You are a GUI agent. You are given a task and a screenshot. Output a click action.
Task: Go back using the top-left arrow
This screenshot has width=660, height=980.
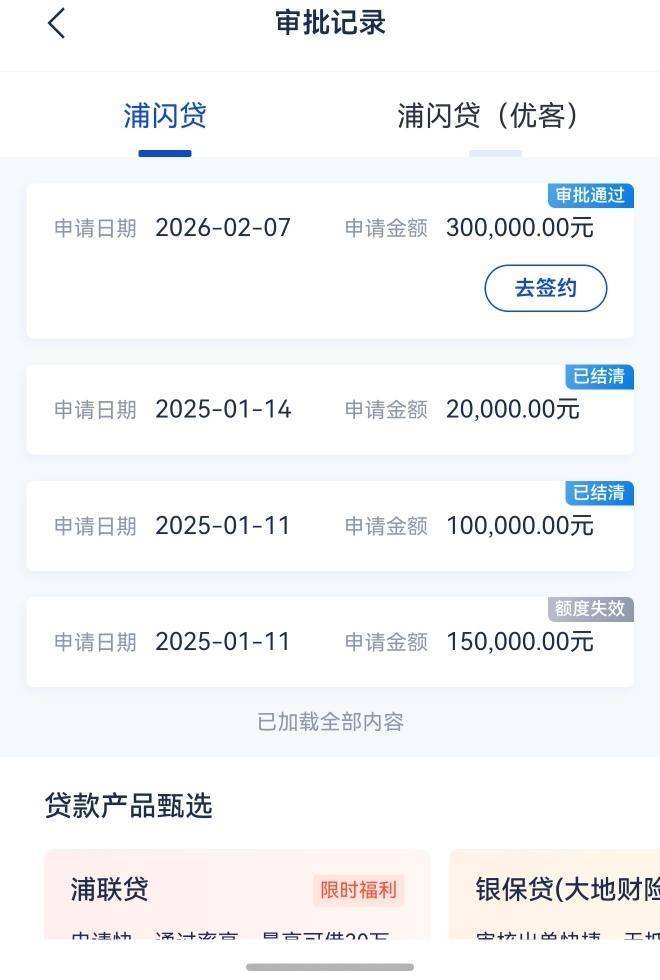(56, 24)
